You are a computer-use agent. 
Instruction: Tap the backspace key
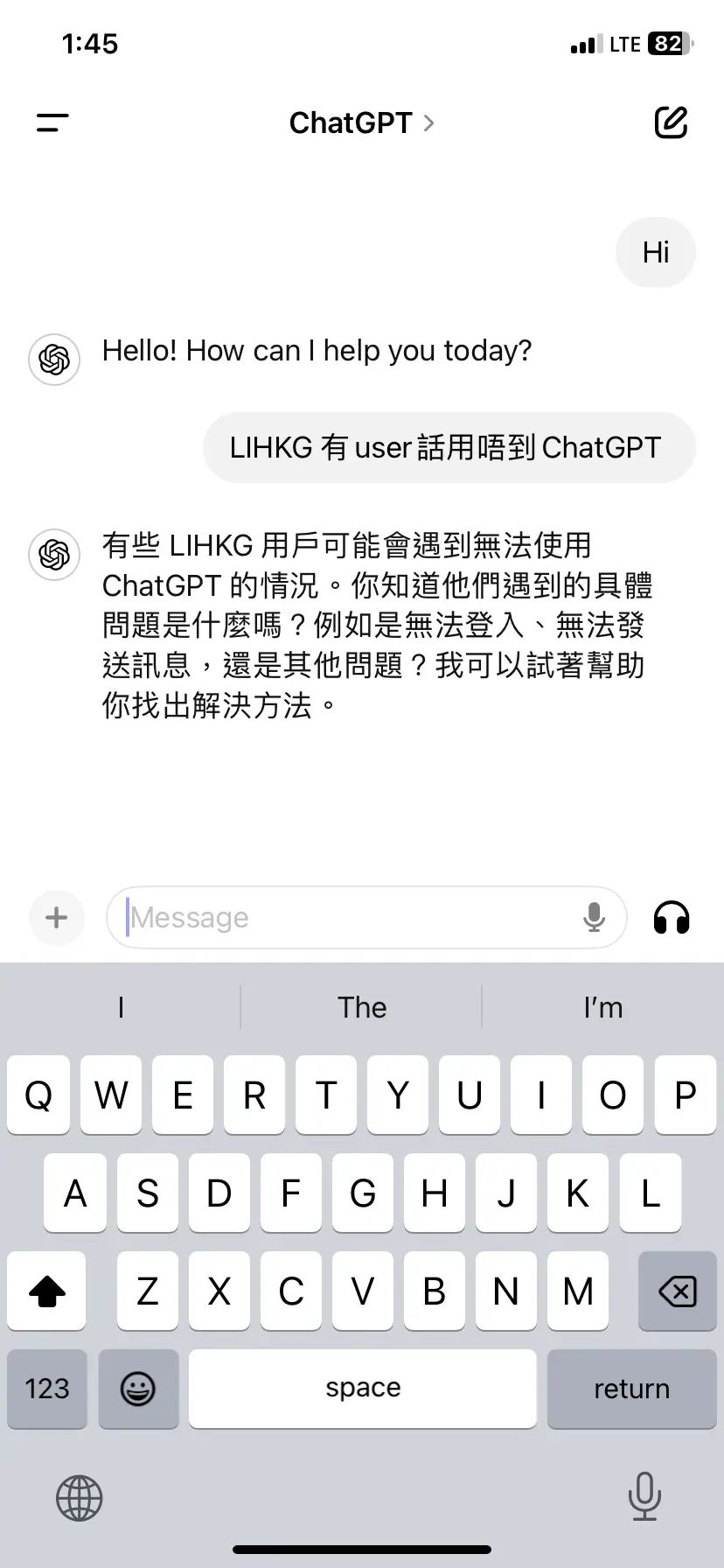click(x=677, y=1291)
